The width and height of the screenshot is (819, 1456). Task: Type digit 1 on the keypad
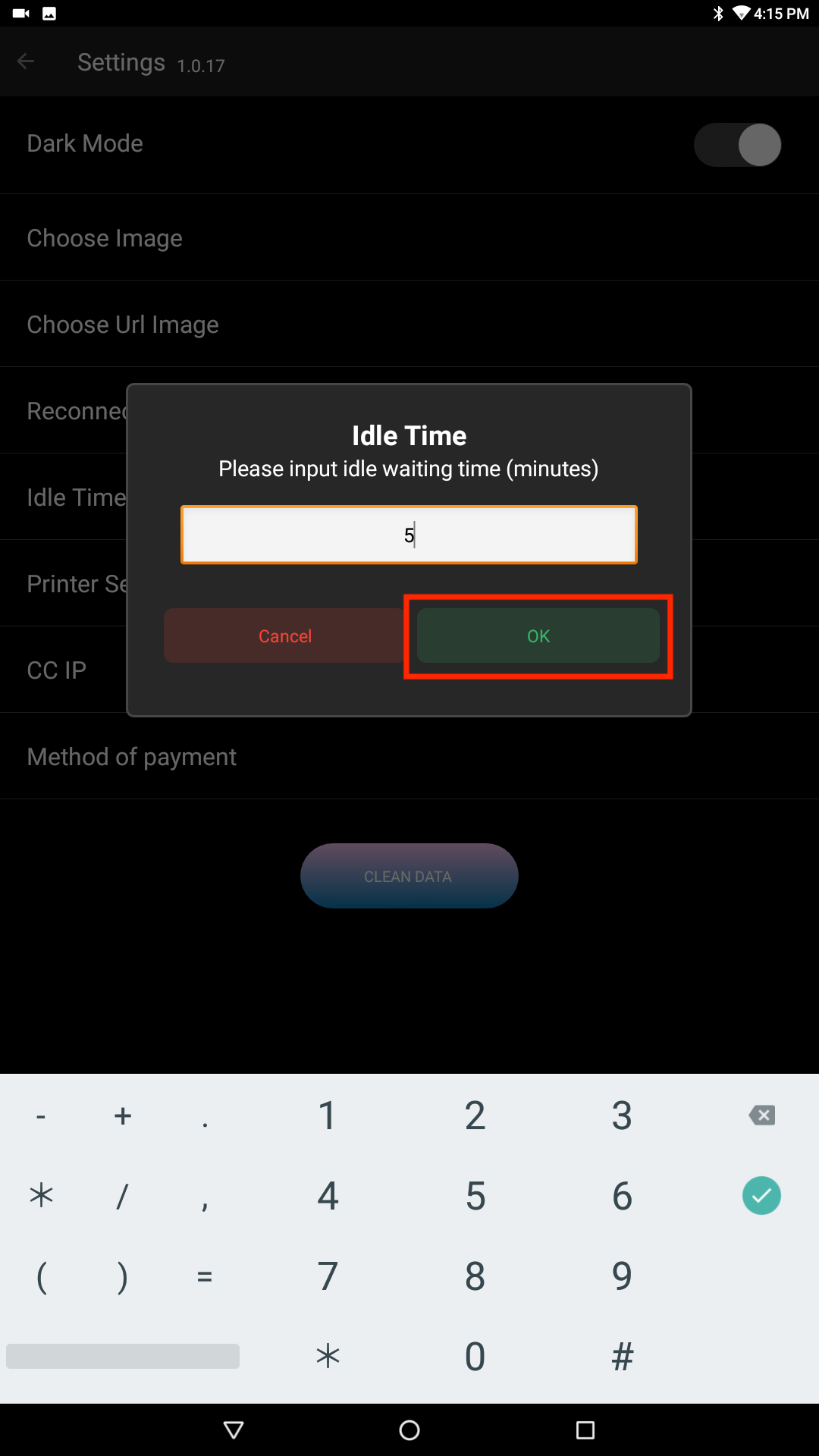[327, 1115]
